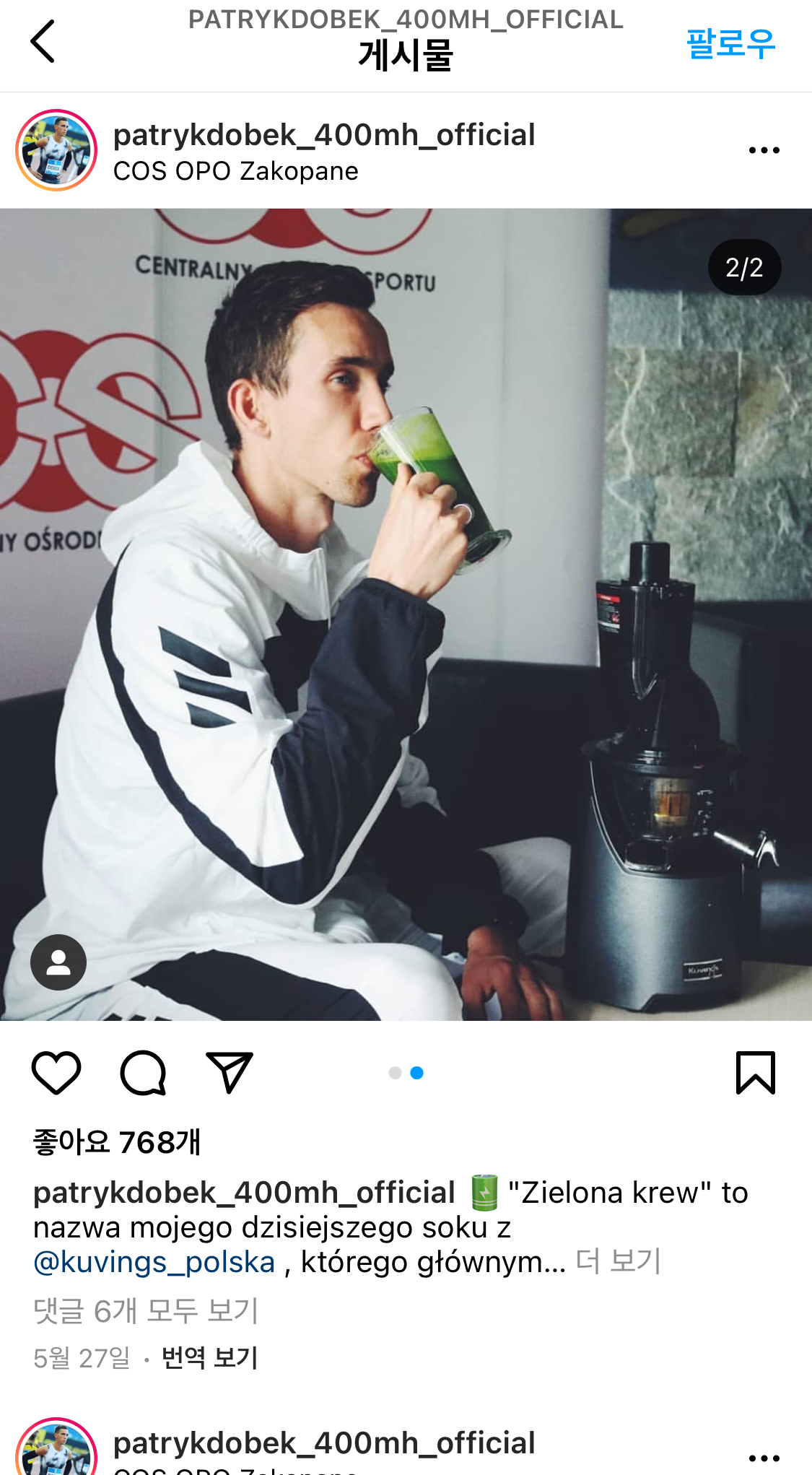Open patrykdobek_400mh_official profile picture at post header
Viewport: 812px width, 1475px height.
pos(56,150)
